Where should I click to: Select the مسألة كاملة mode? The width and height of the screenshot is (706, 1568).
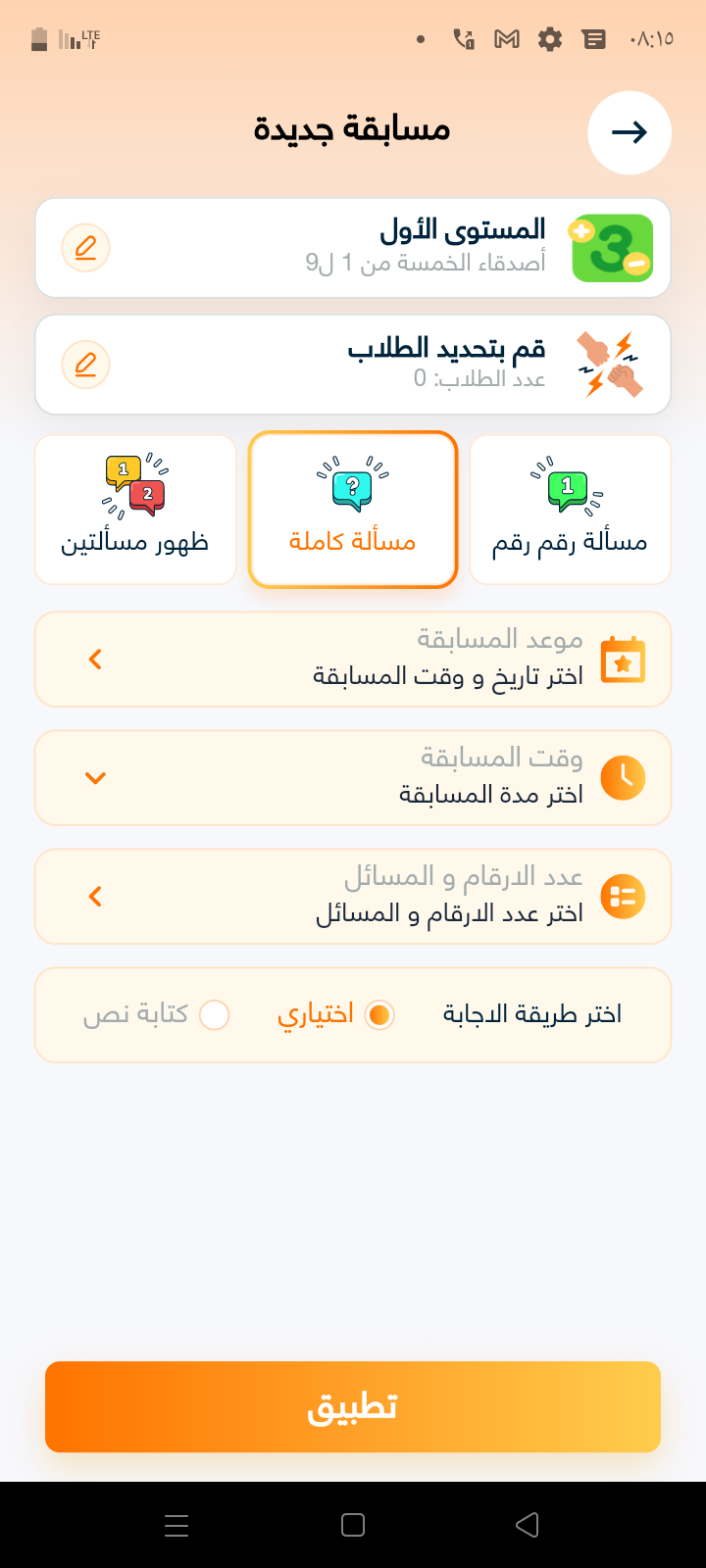[353, 510]
